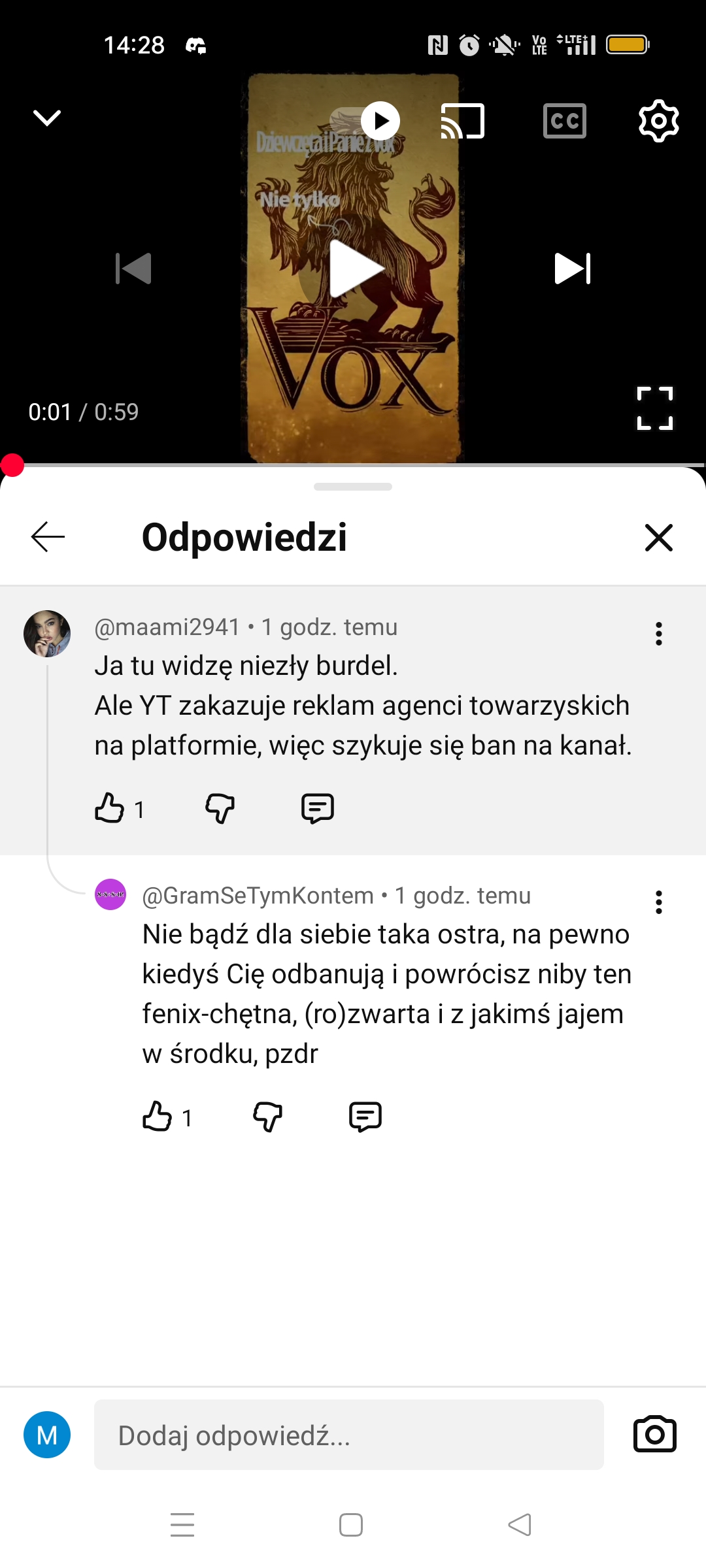This screenshot has width=706, height=1568.
Task: Dislike the reply from @GramSeTymKontem
Action: point(267,1117)
